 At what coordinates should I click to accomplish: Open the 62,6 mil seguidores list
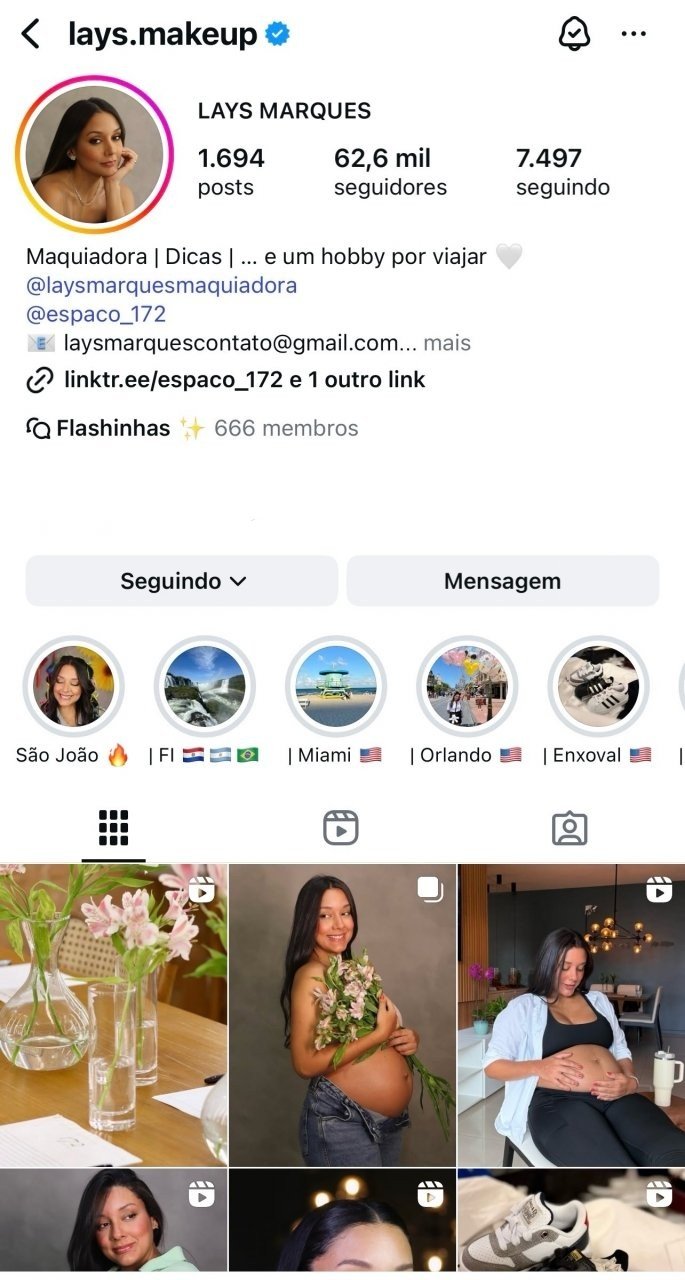click(x=390, y=172)
